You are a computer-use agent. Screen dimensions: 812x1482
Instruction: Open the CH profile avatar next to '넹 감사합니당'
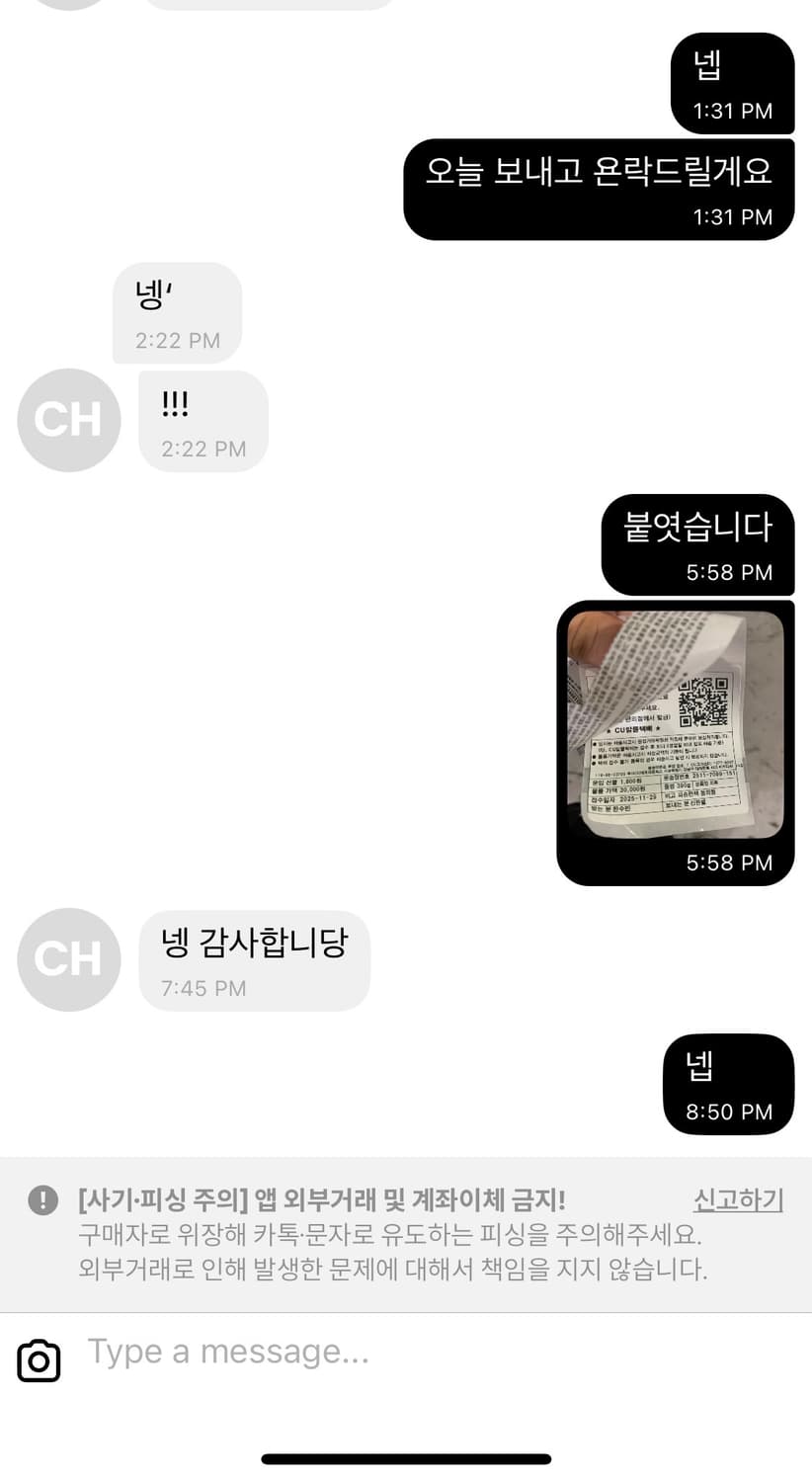point(68,959)
